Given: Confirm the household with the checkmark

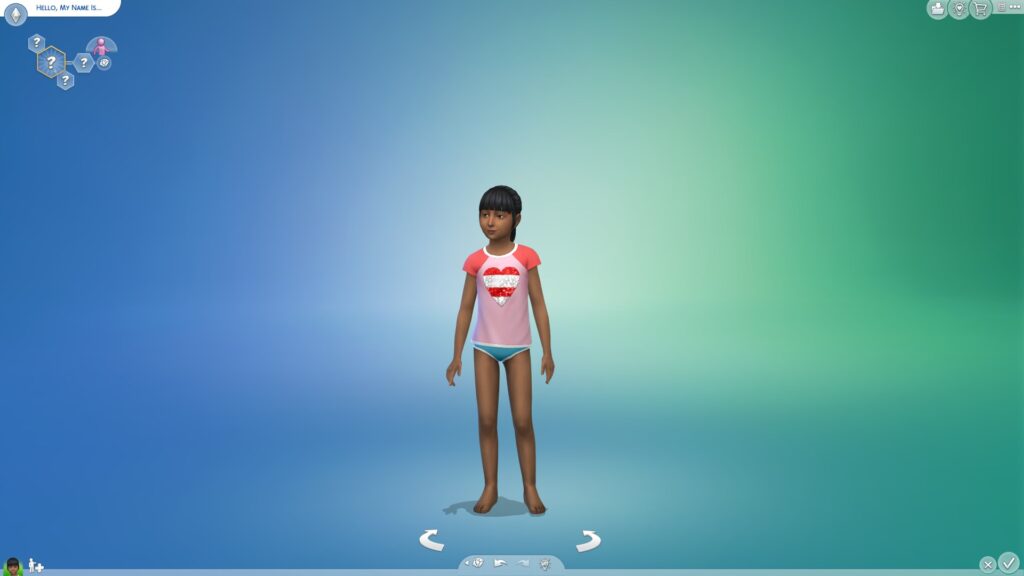Looking at the screenshot, I should tap(1009, 562).
